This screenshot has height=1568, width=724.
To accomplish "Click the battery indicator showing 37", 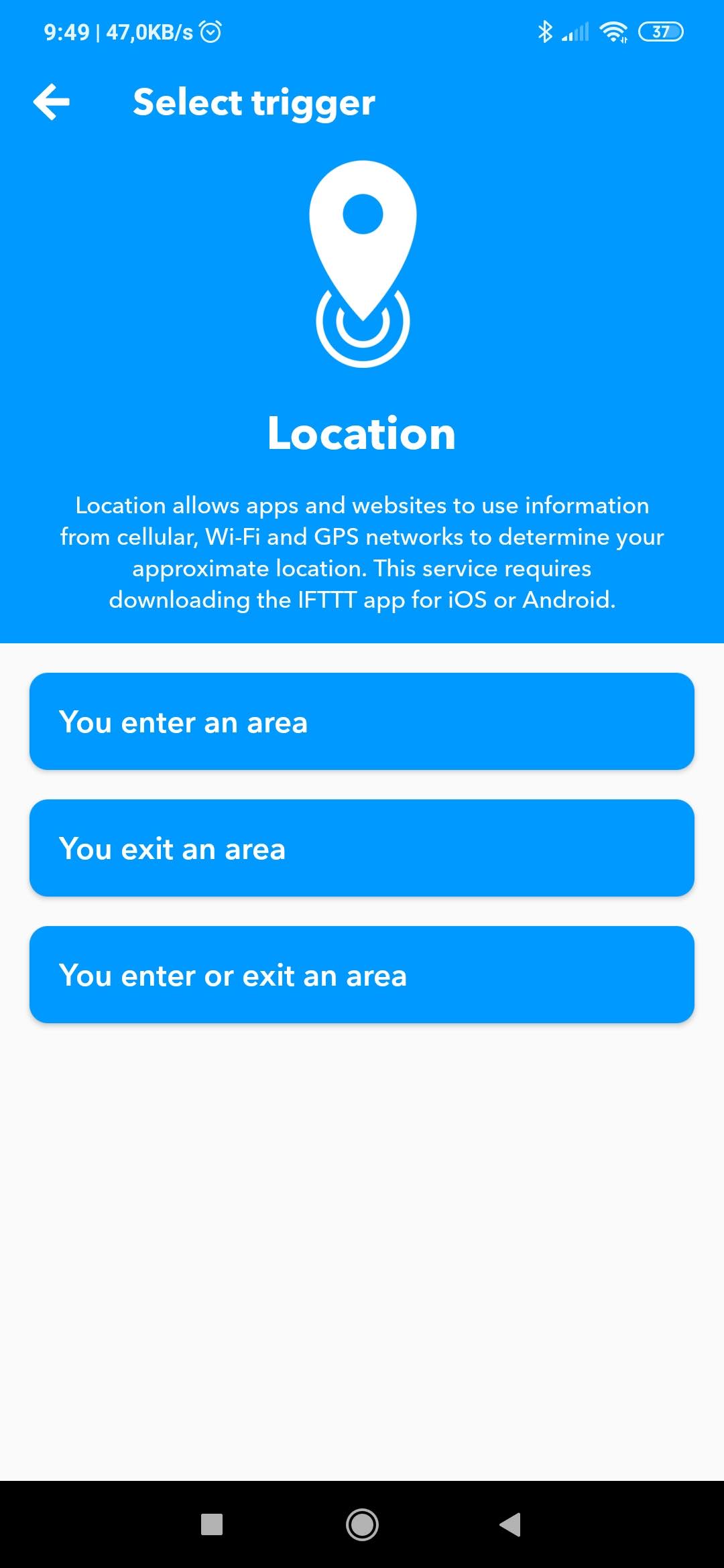I will click(x=660, y=30).
